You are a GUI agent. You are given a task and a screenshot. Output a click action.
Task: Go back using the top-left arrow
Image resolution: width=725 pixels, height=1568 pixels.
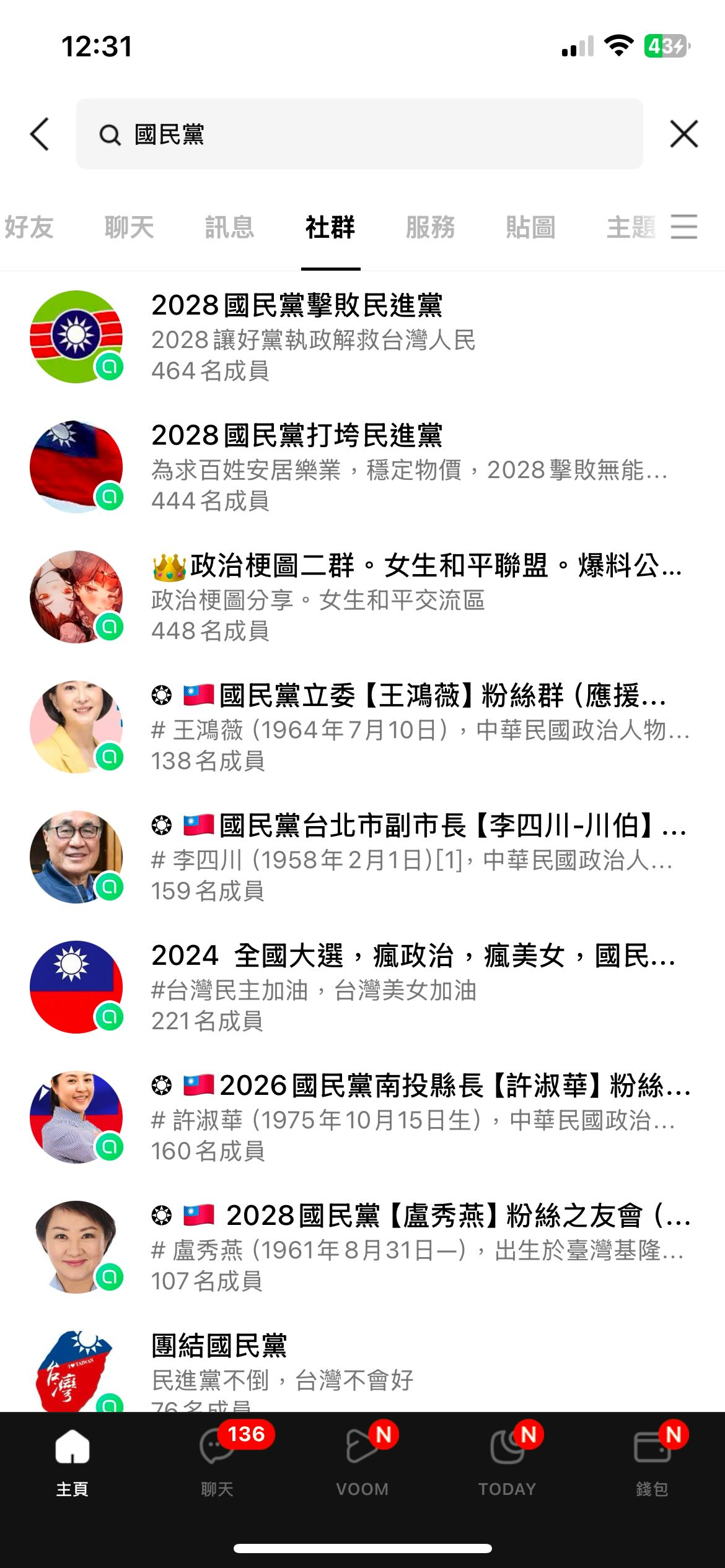[40, 134]
